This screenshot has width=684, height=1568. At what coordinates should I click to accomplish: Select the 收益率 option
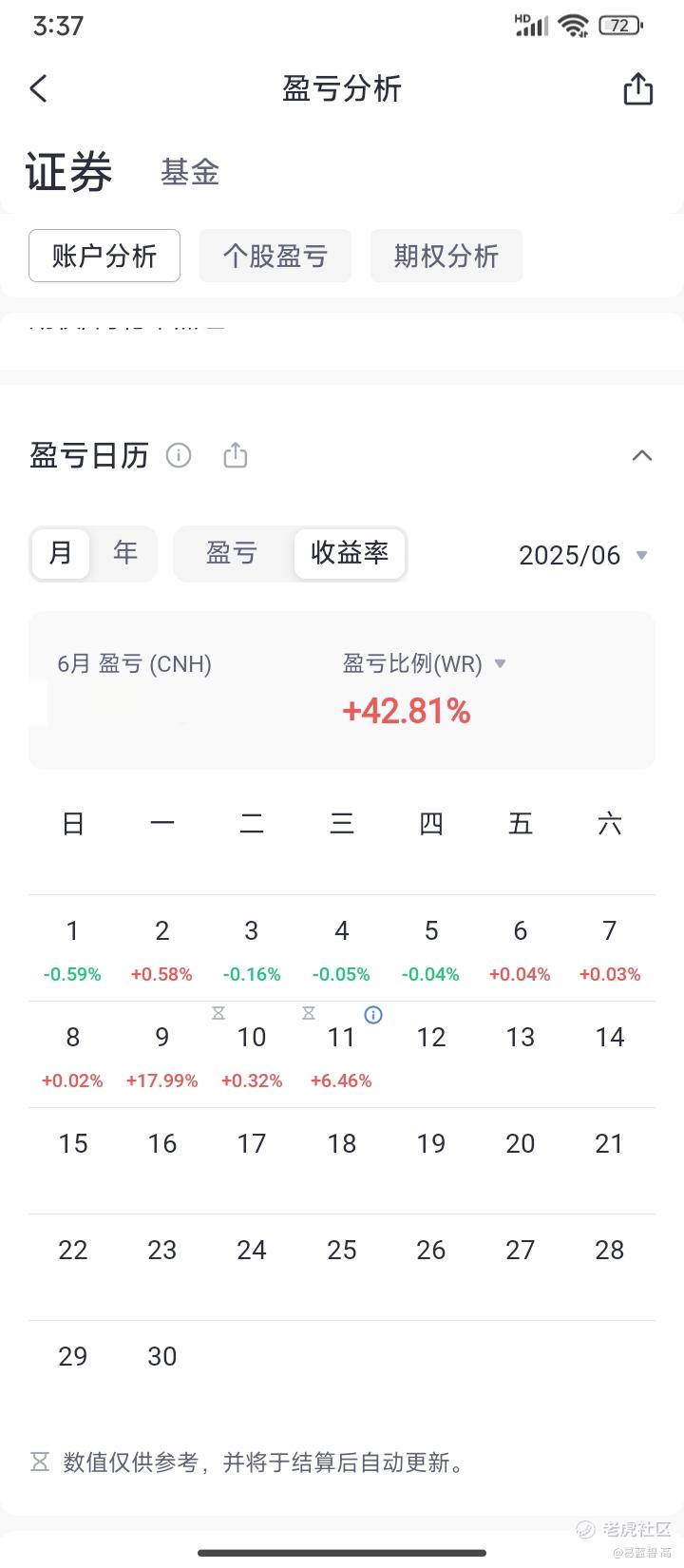point(350,553)
